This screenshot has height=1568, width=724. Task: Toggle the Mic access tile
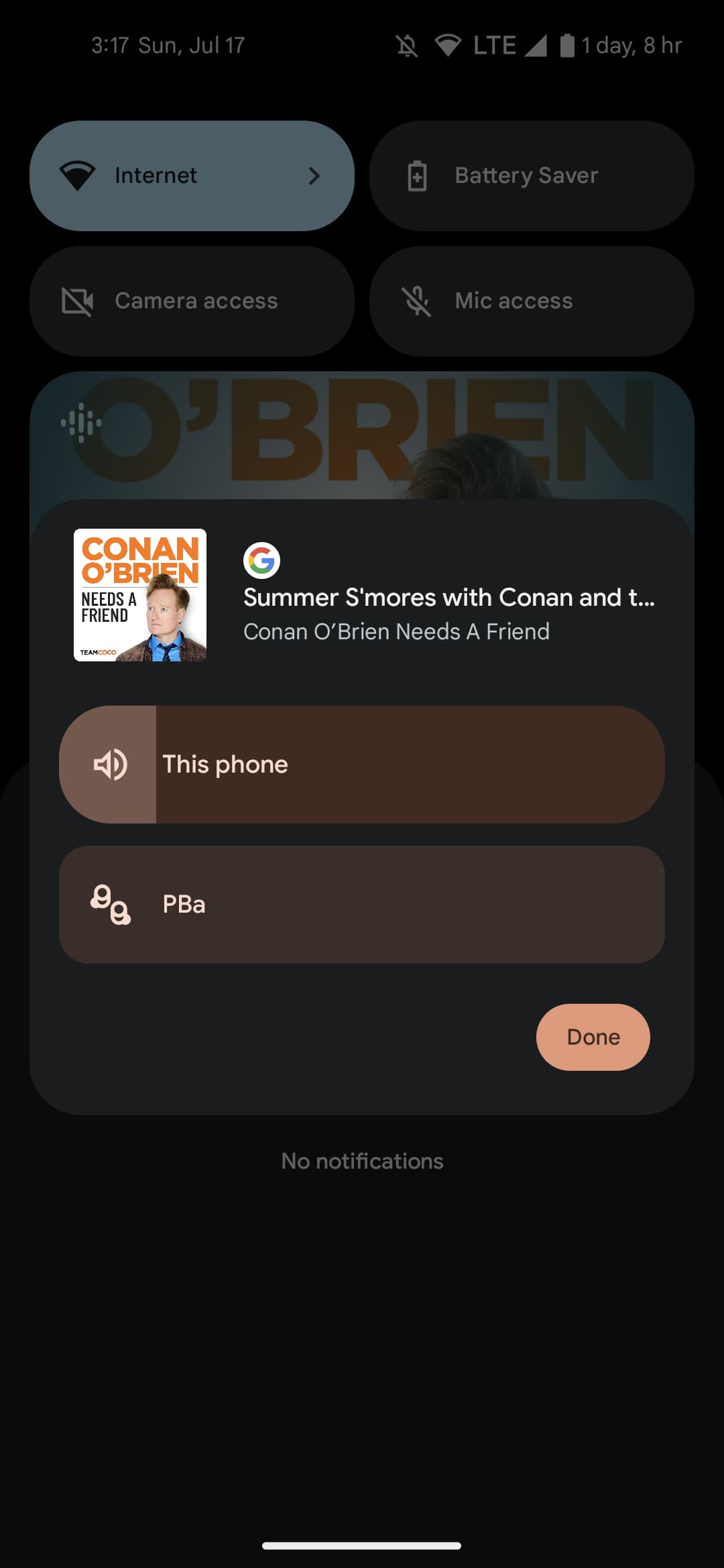(531, 301)
